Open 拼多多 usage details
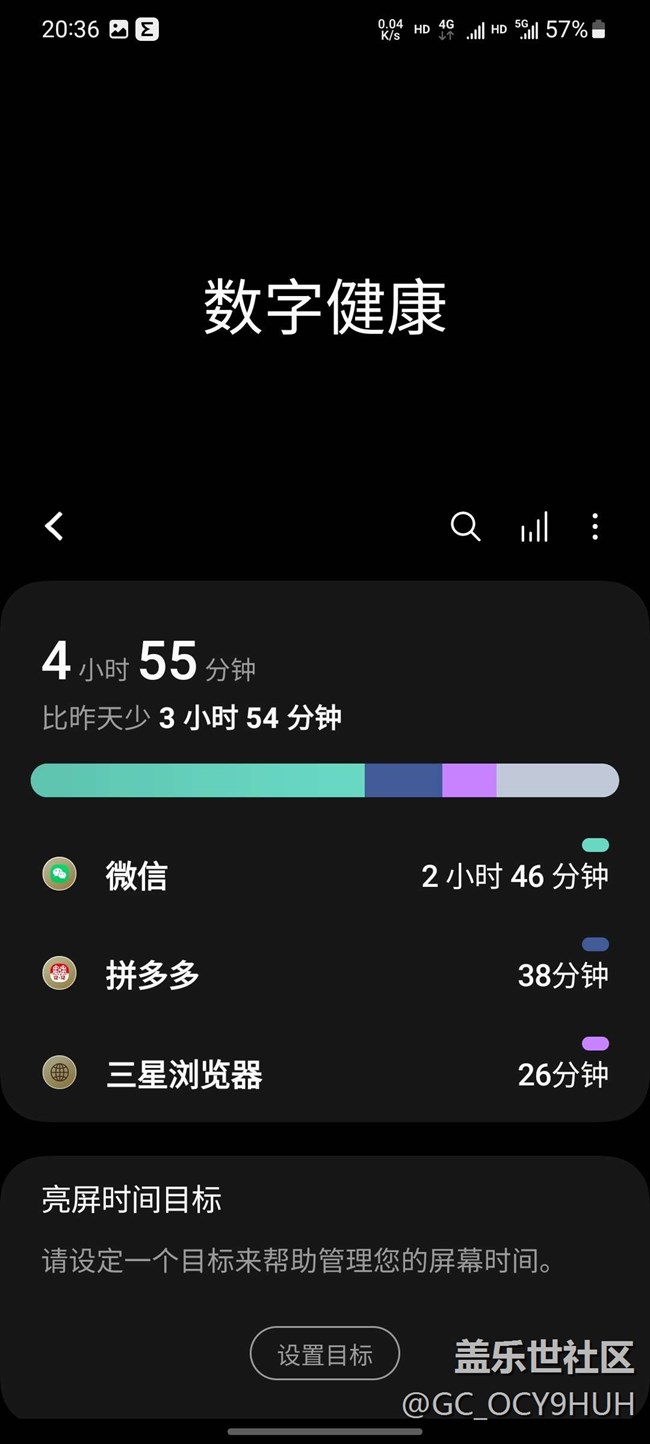The height and width of the screenshot is (1444, 650). pos(324,975)
